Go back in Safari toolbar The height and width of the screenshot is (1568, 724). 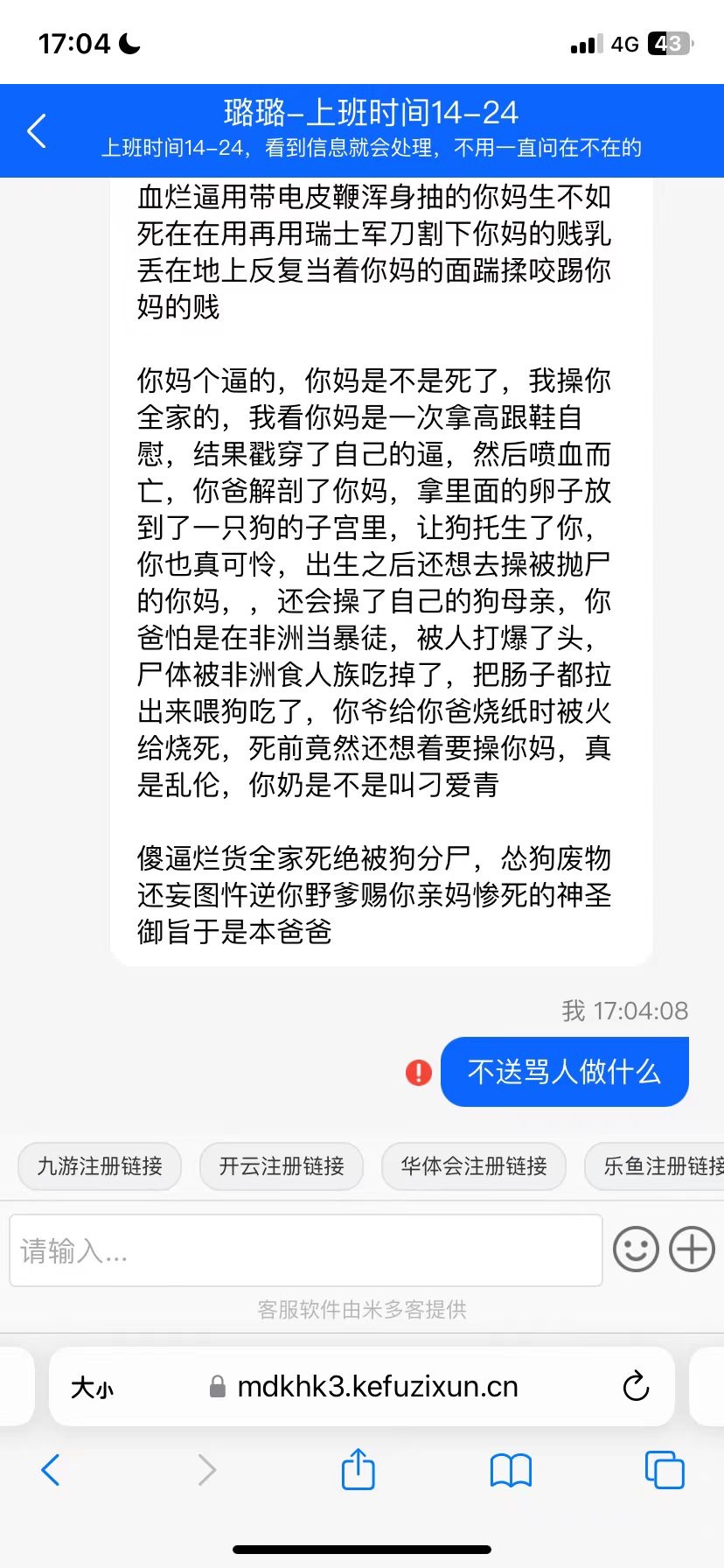51,1470
